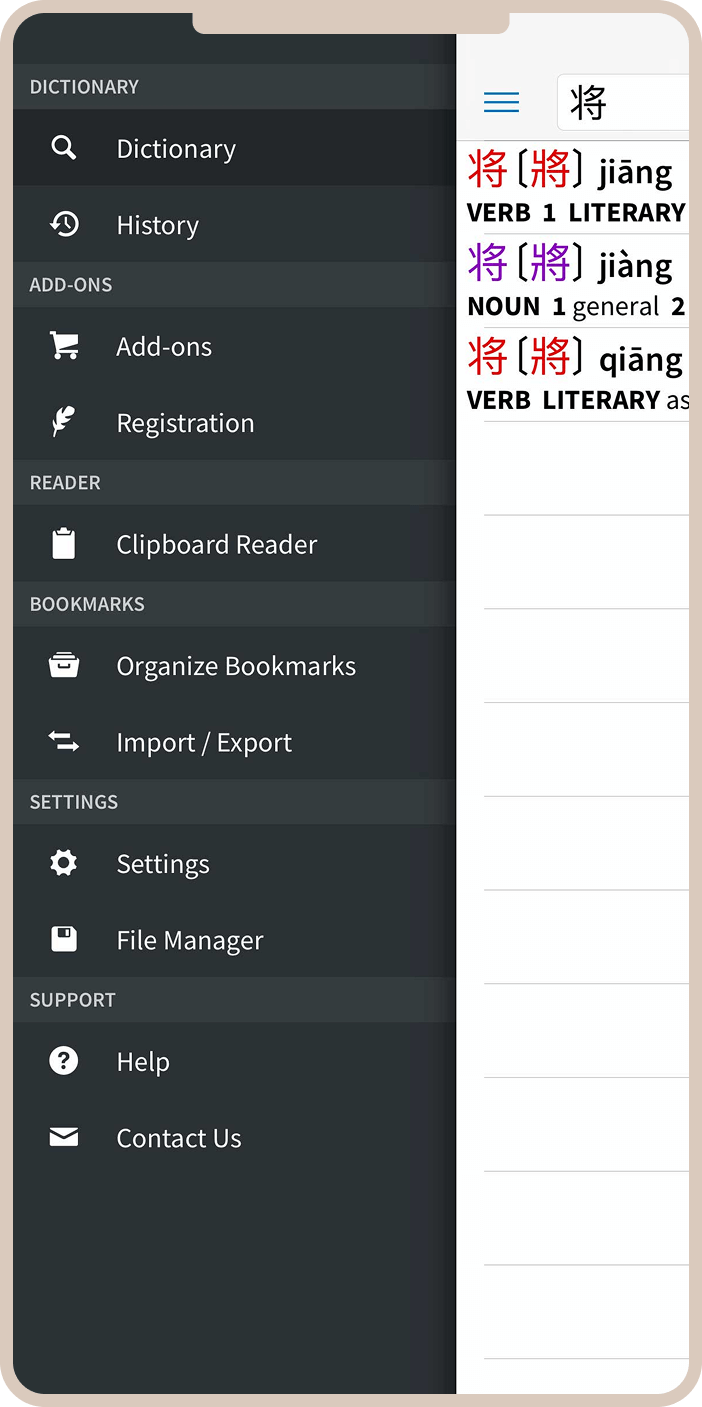Select Import / Export

coord(234,742)
